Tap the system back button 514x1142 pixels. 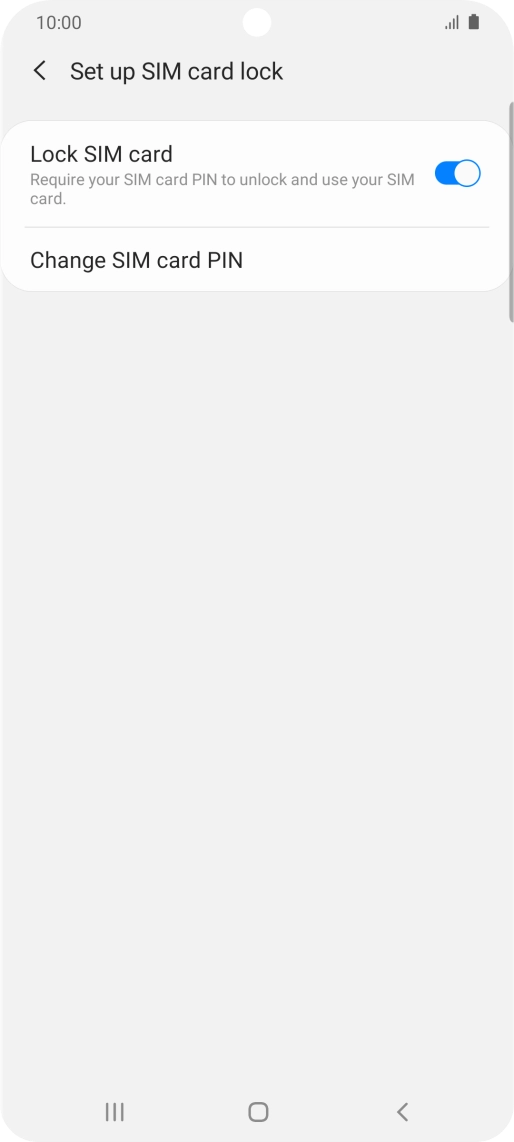[402, 1111]
